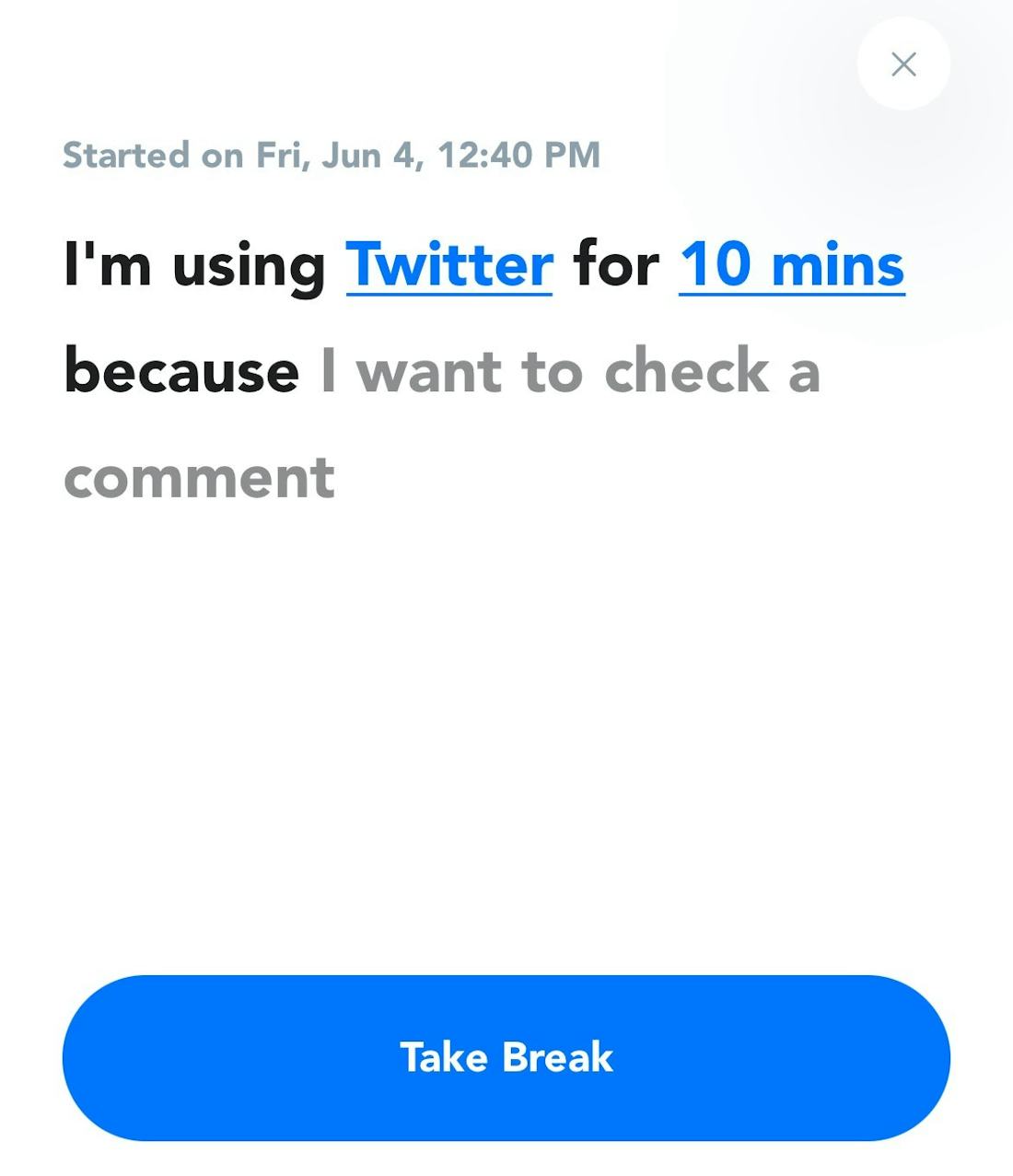The height and width of the screenshot is (1176, 1013).
Task: Click the "Started on Fri, Jun 4" timestamp
Action: point(330,155)
